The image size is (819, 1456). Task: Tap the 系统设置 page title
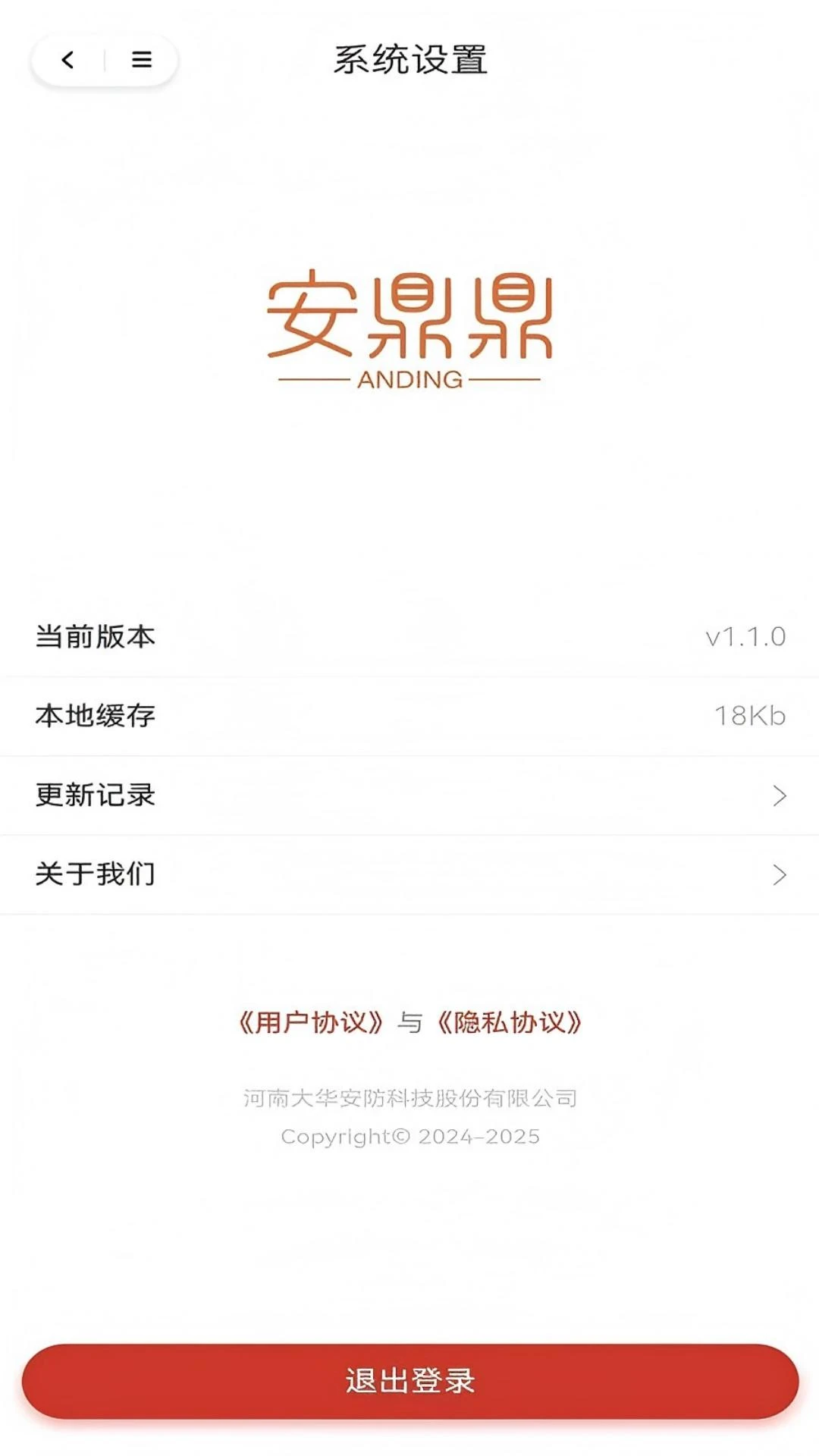[409, 61]
